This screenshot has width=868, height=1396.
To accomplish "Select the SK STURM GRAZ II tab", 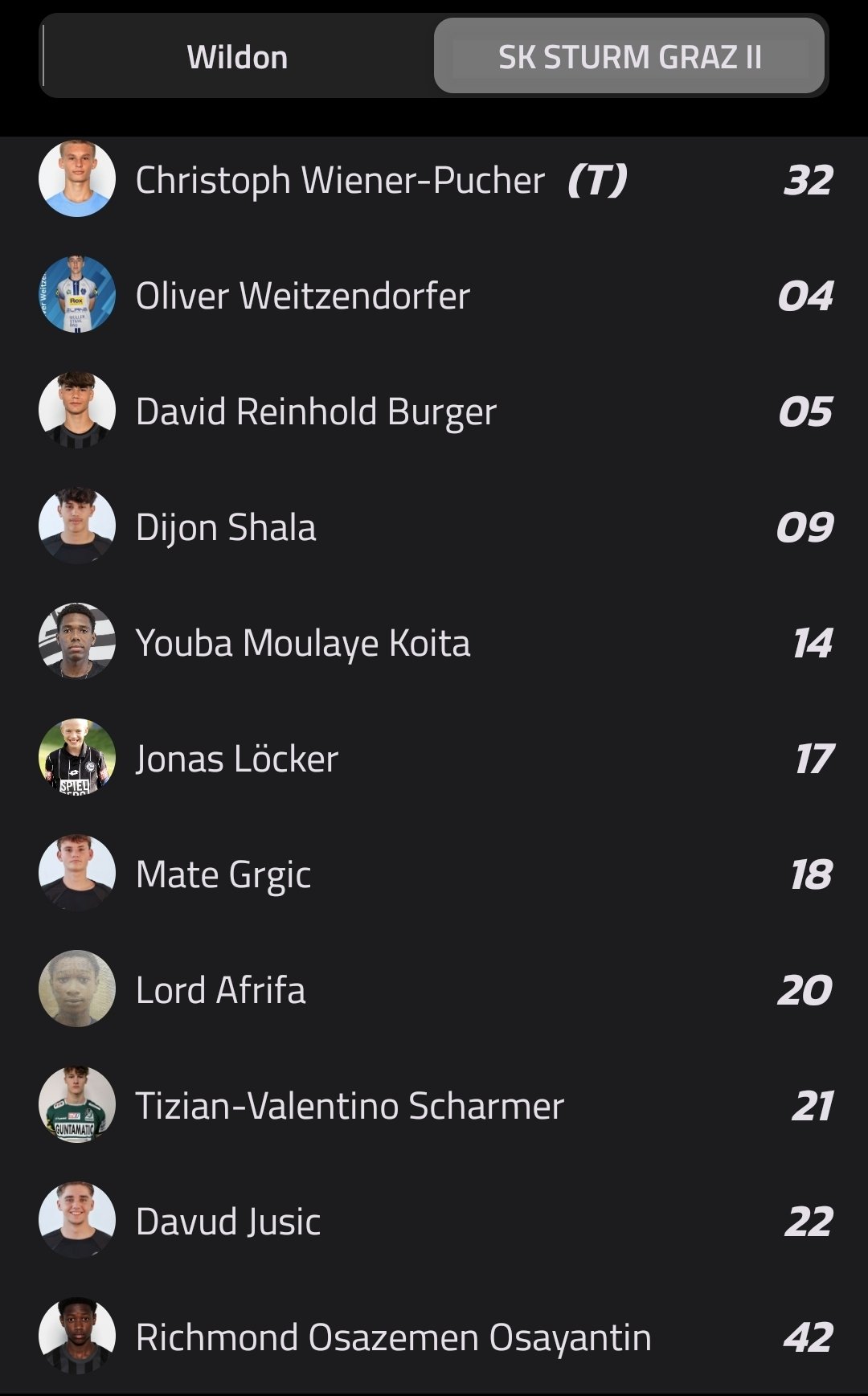I will [629, 56].
